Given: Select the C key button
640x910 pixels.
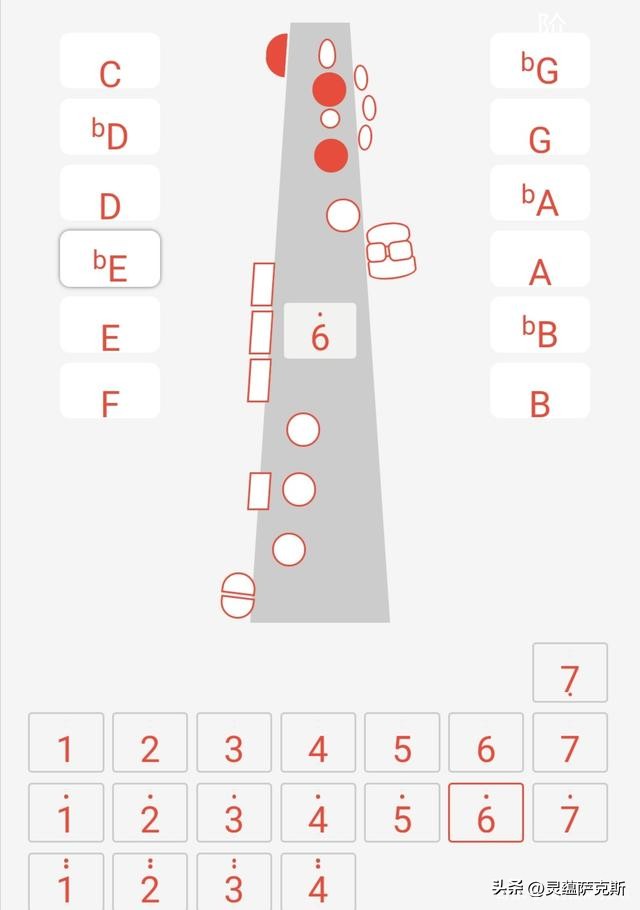Looking at the screenshot, I should point(110,62).
